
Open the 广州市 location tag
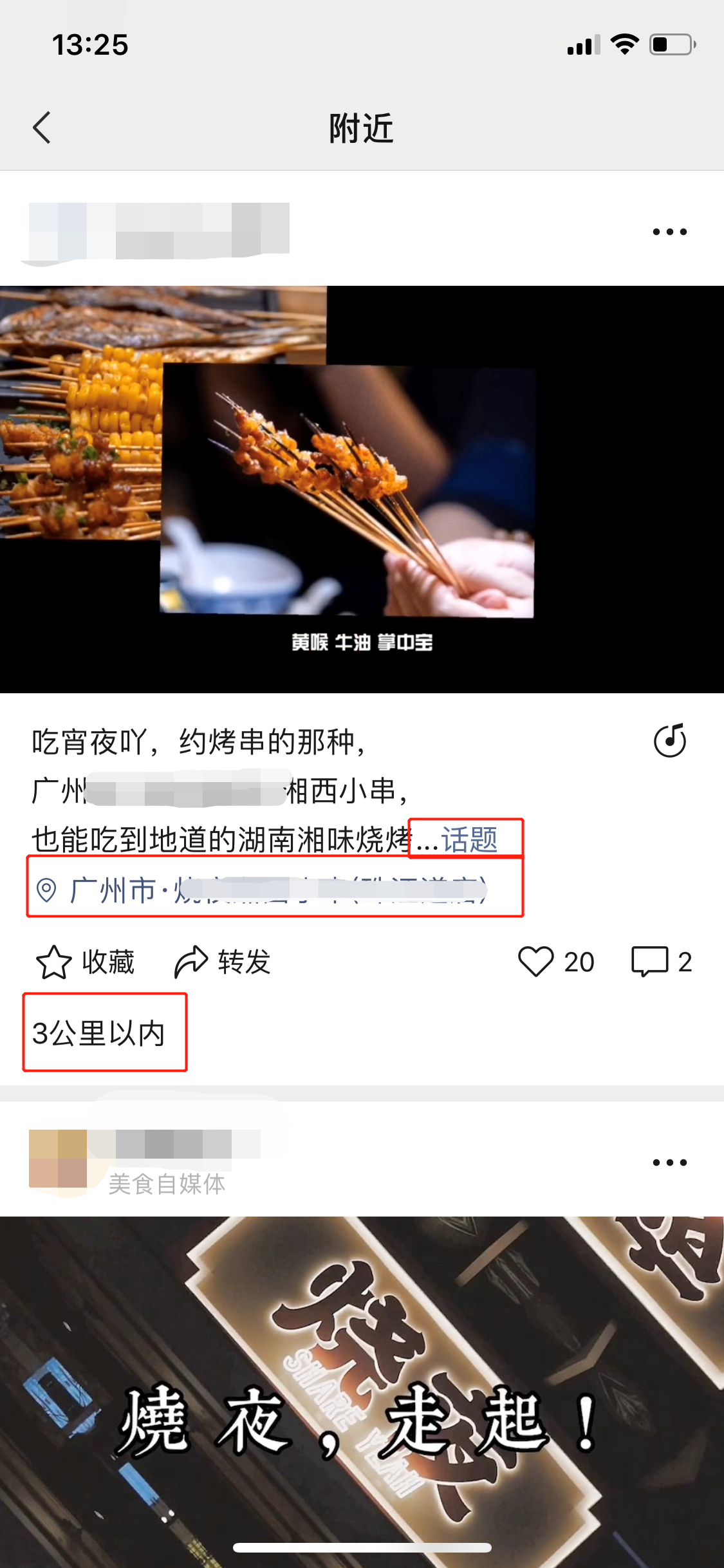click(261, 890)
